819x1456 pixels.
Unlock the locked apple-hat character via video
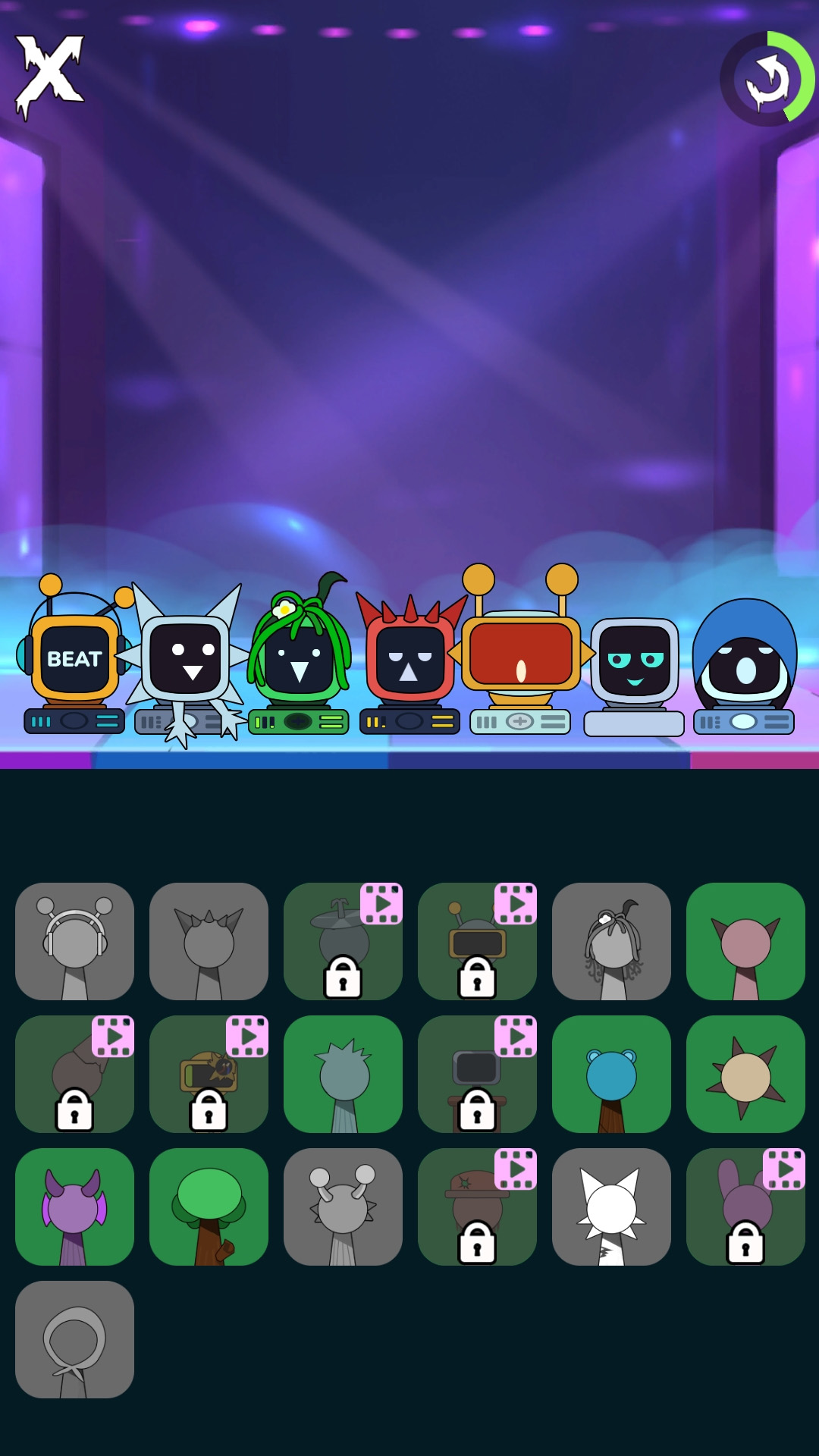tap(343, 941)
